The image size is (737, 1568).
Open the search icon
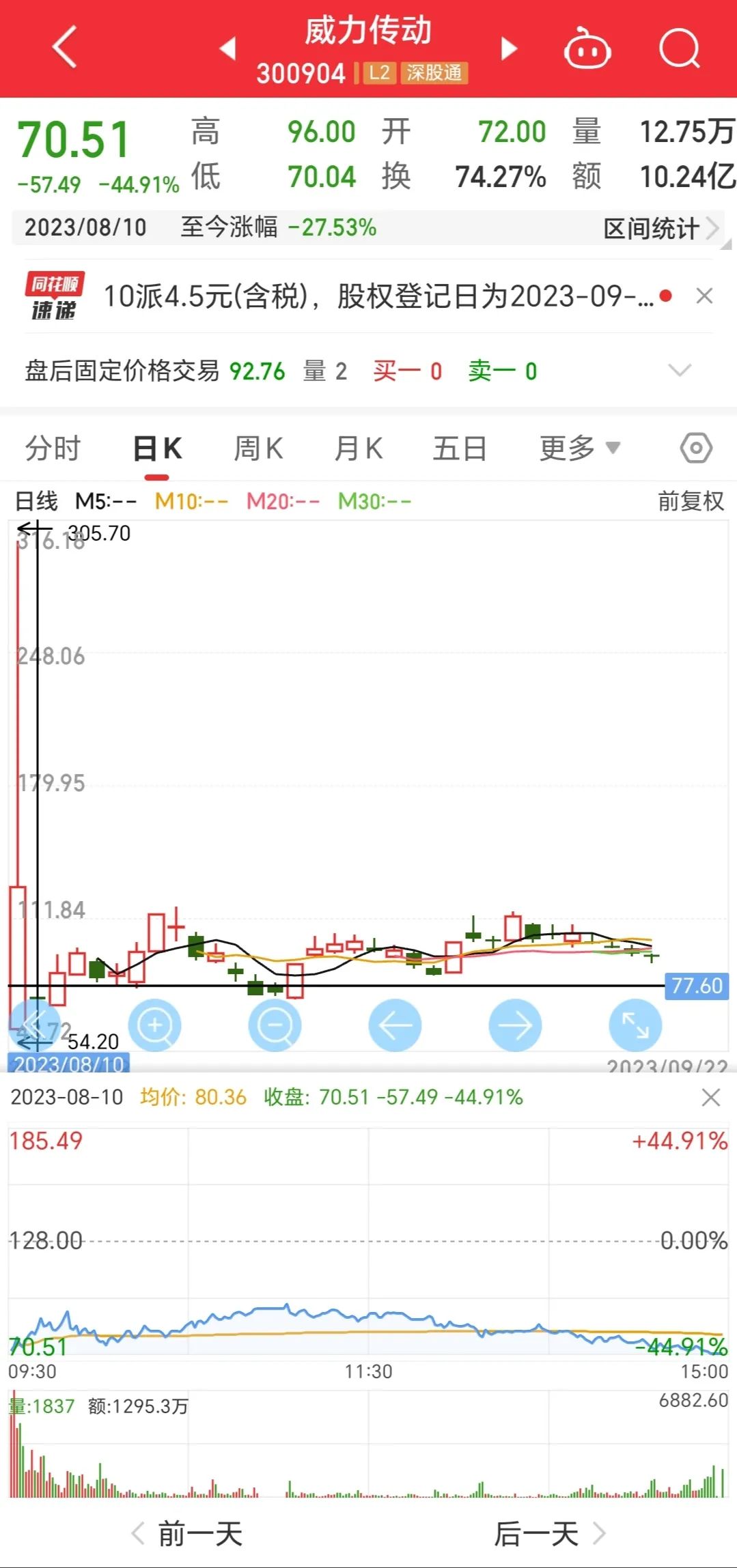[x=680, y=48]
